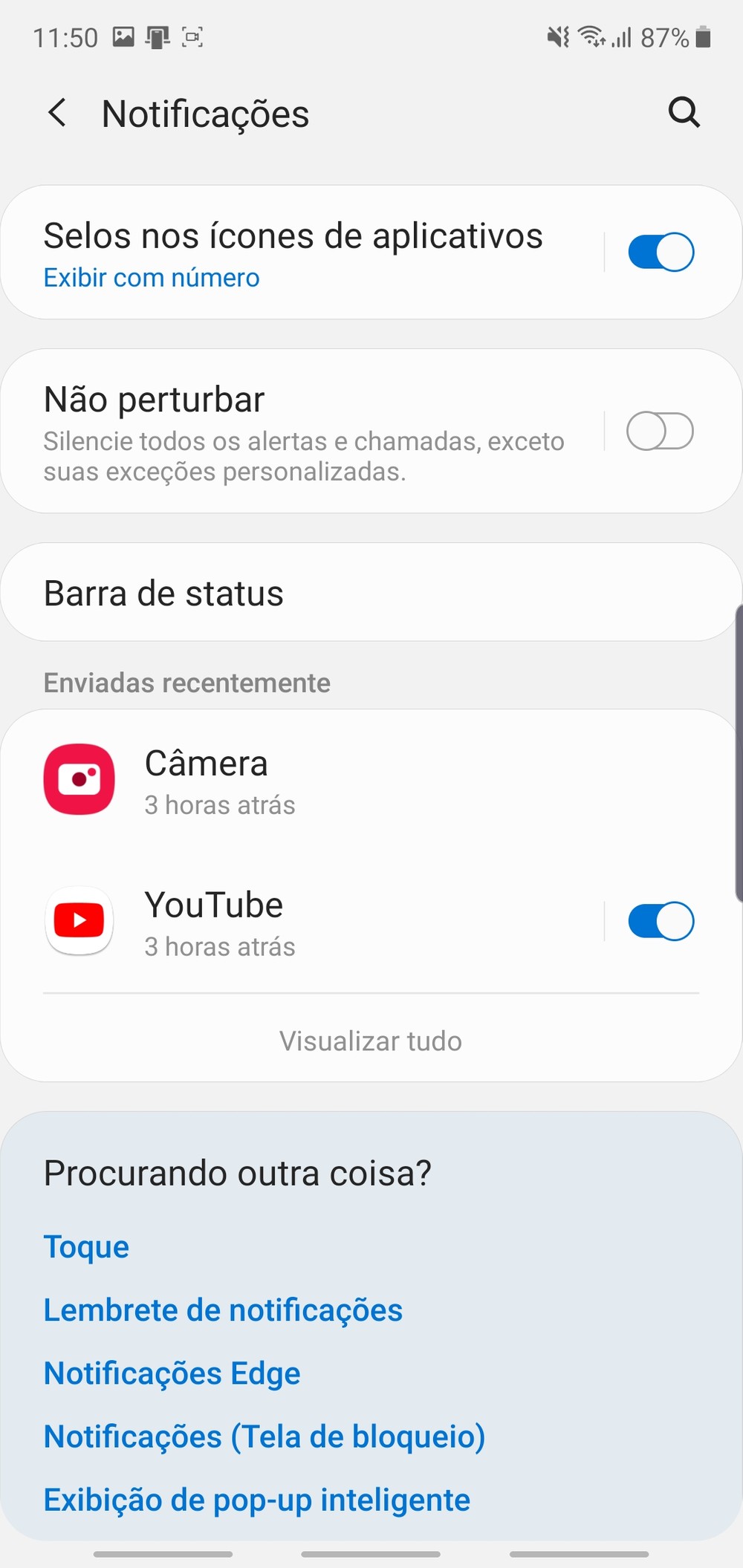Viewport: 743px width, 1568px height.
Task: Follow the Toque link
Action: [x=86, y=1246]
